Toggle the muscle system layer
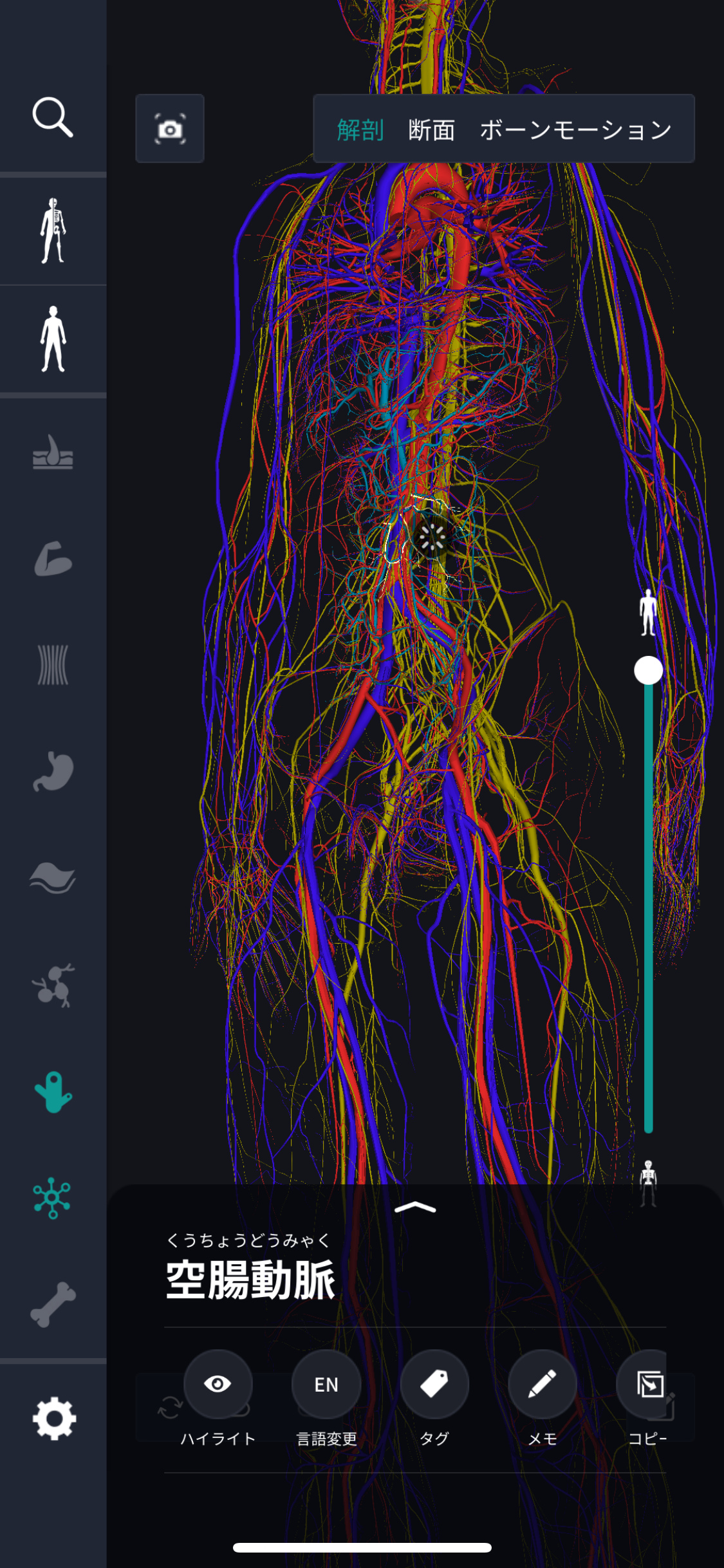The width and height of the screenshot is (724, 1568). point(53,559)
